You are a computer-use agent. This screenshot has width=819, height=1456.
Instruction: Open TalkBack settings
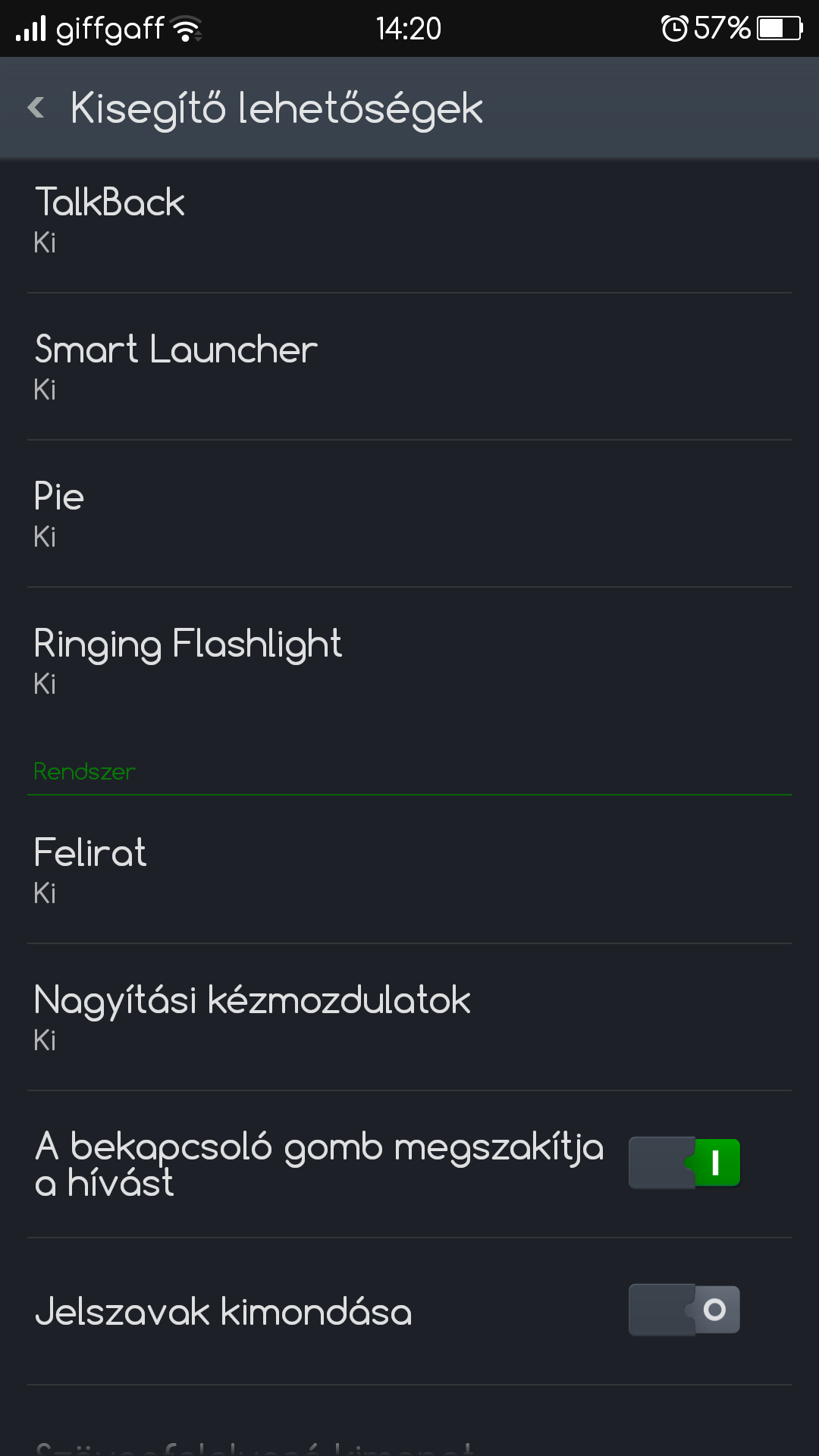[409, 220]
